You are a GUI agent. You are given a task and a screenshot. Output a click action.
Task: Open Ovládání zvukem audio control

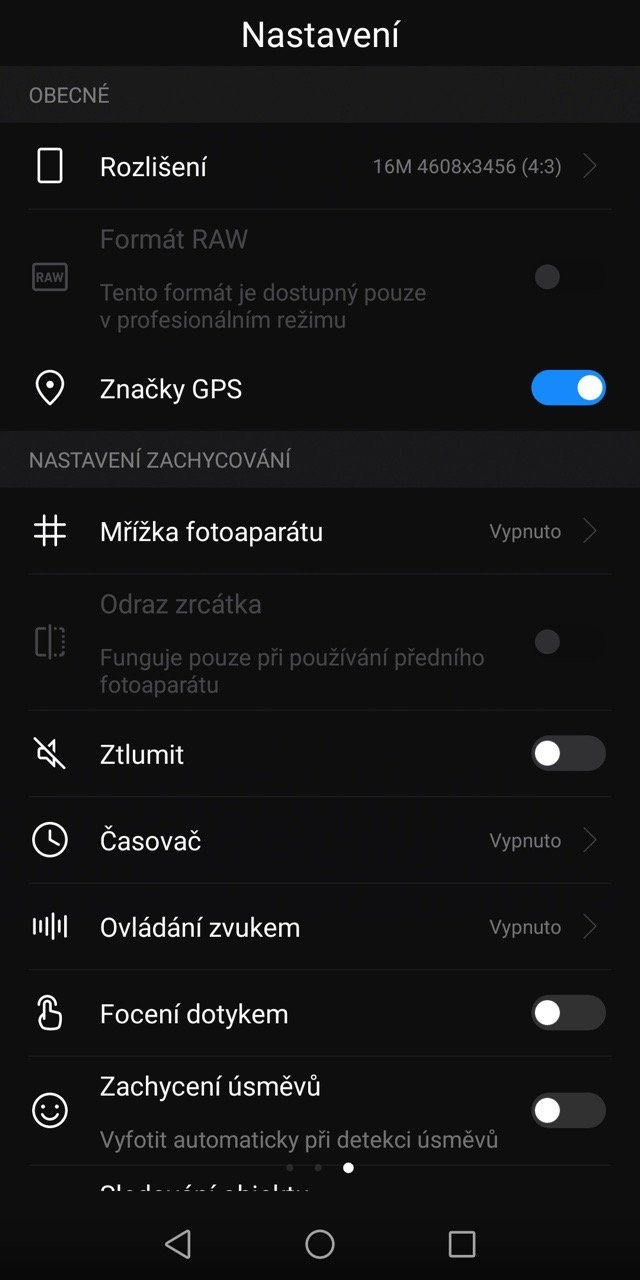pos(320,927)
